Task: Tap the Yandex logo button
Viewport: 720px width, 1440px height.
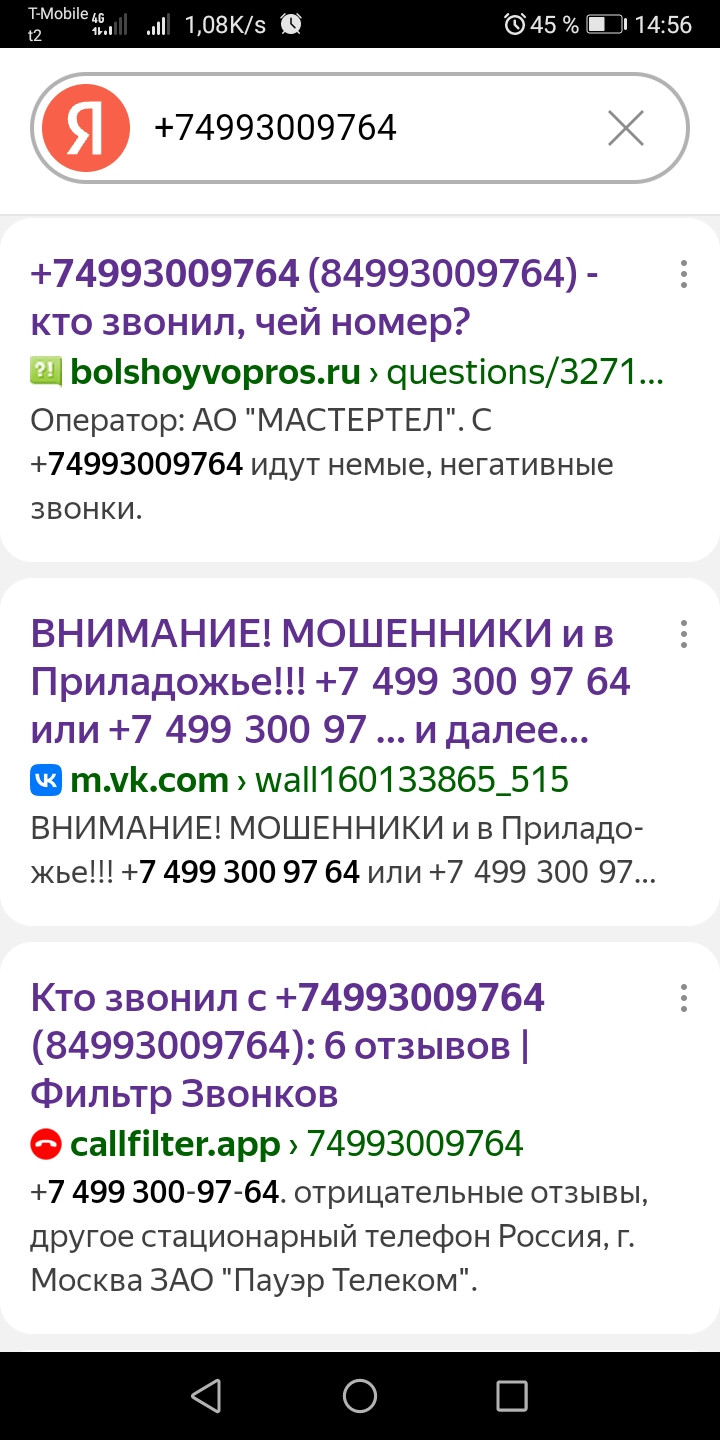Action: click(x=86, y=128)
